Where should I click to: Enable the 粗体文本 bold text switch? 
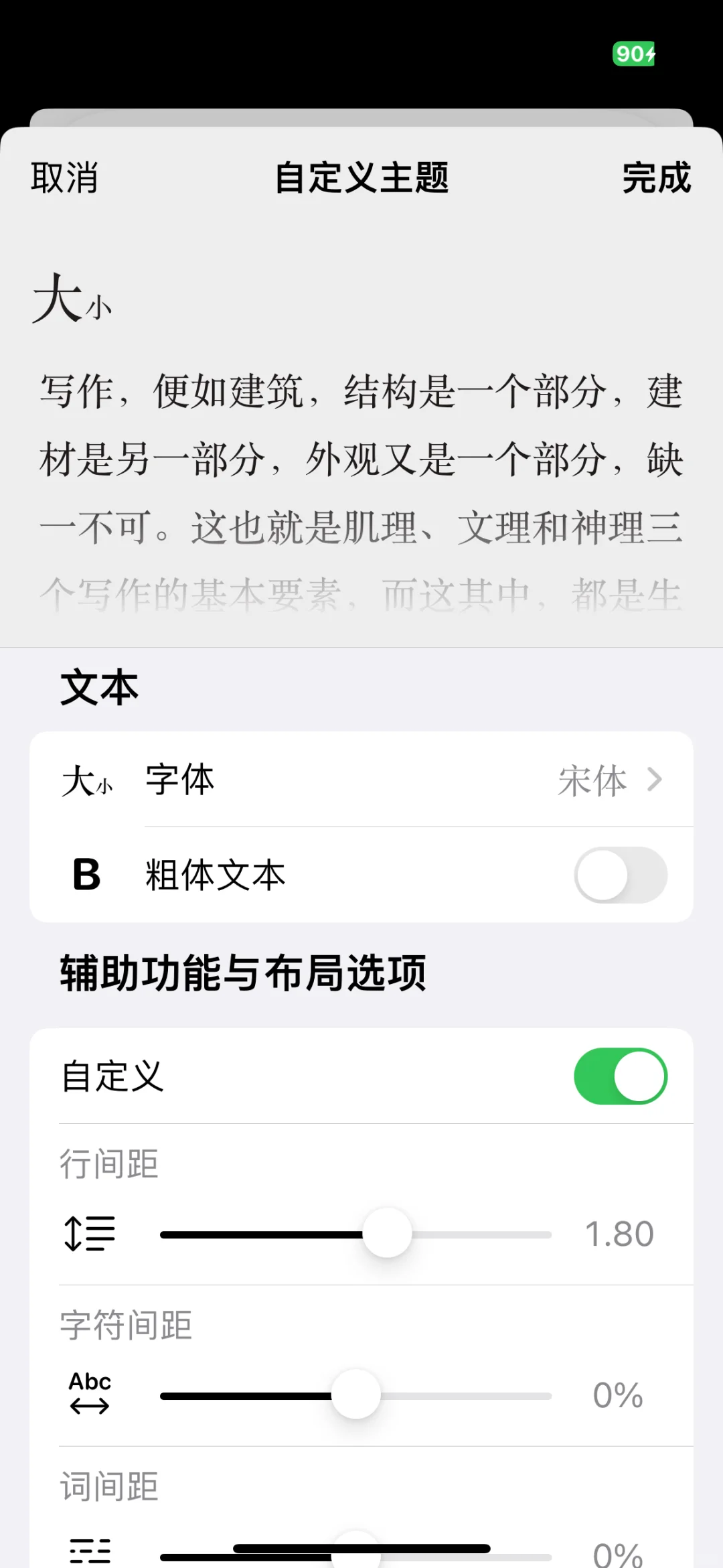pos(620,875)
